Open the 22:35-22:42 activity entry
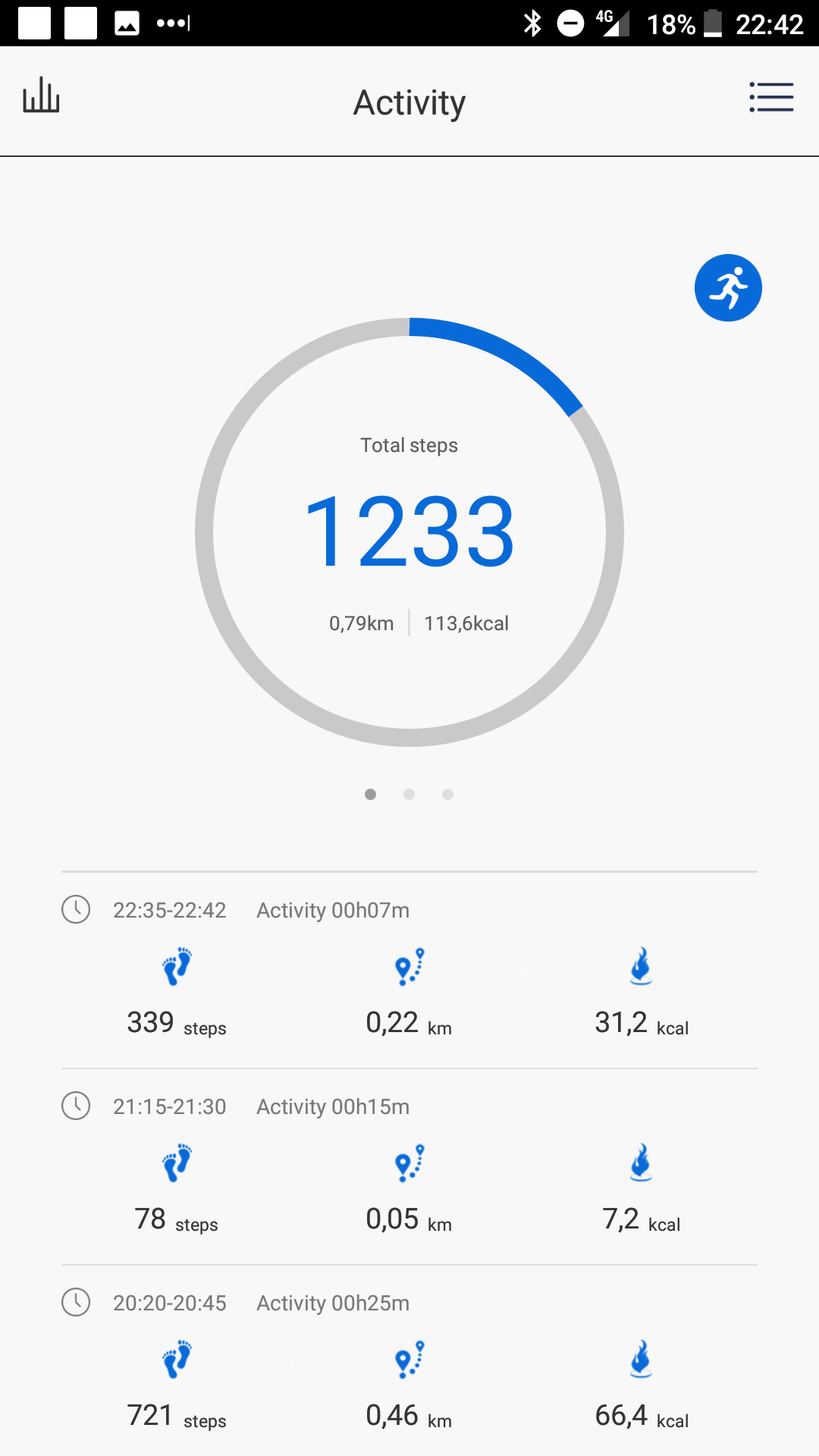The width and height of the screenshot is (819, 1456). click(x=409, y=971)
